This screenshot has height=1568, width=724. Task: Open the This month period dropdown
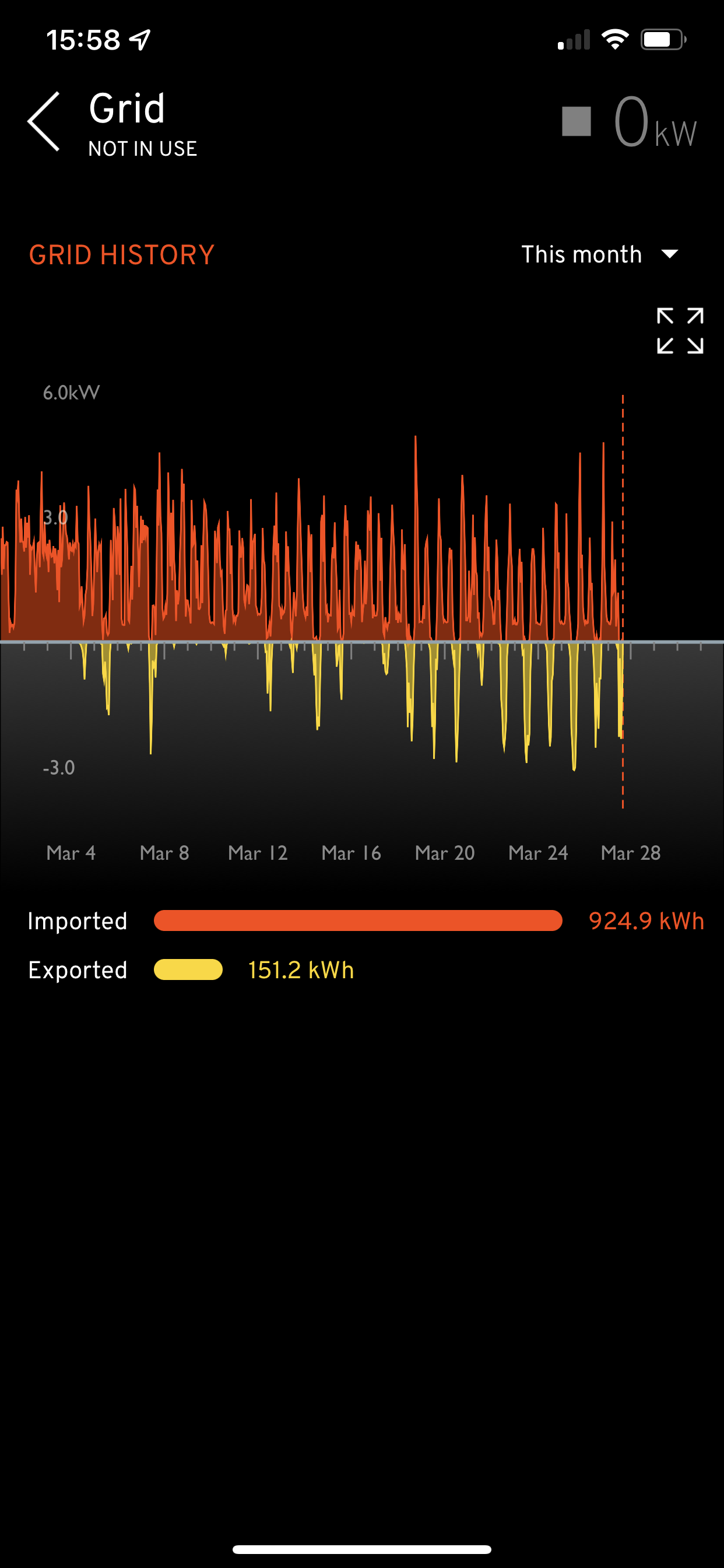[x=600, y=254]
